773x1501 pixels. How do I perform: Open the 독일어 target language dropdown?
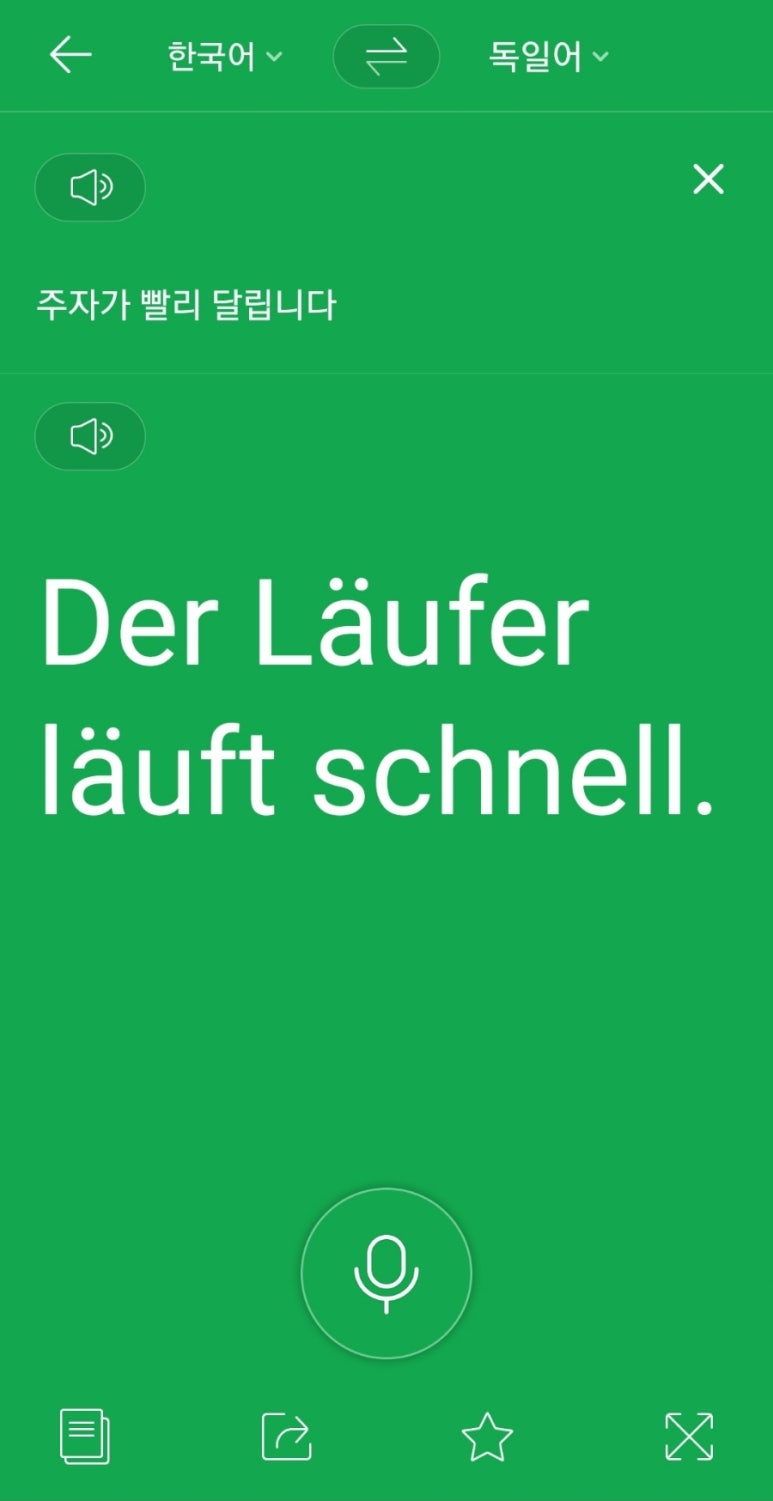point(548,57)
